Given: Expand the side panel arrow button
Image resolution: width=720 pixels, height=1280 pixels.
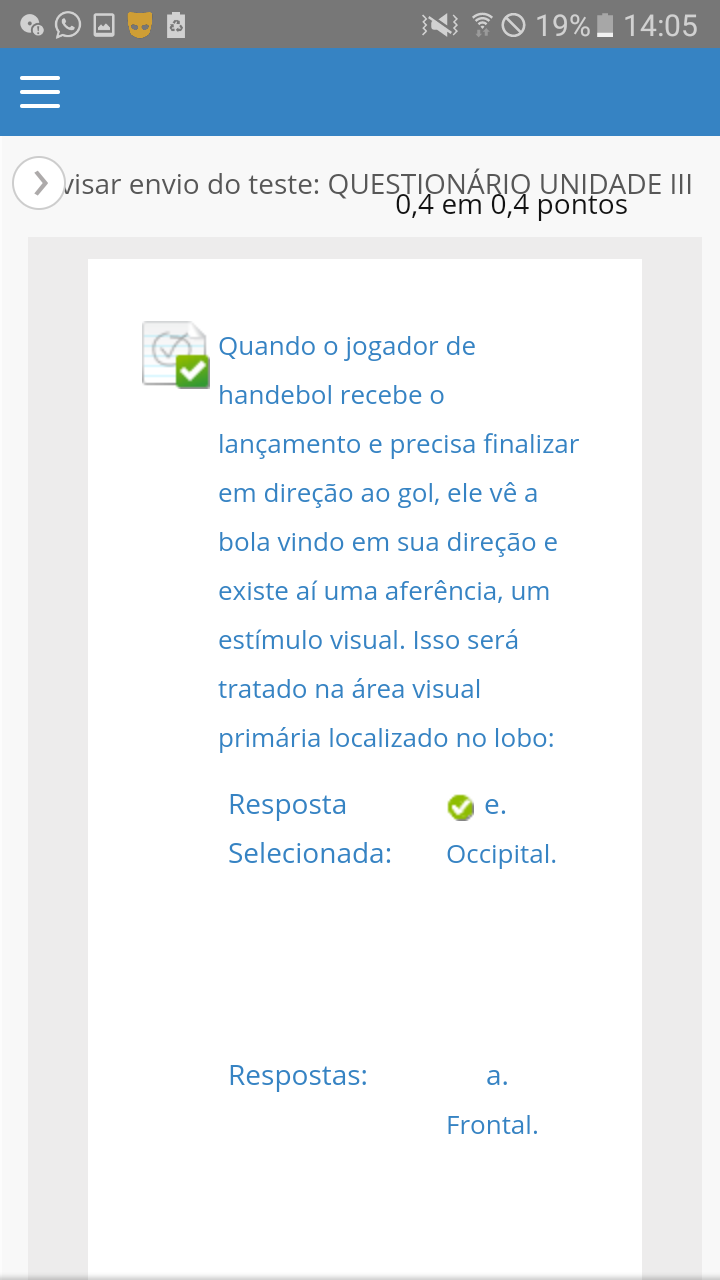Looking at the screenshot, I should tap(39, 183).
